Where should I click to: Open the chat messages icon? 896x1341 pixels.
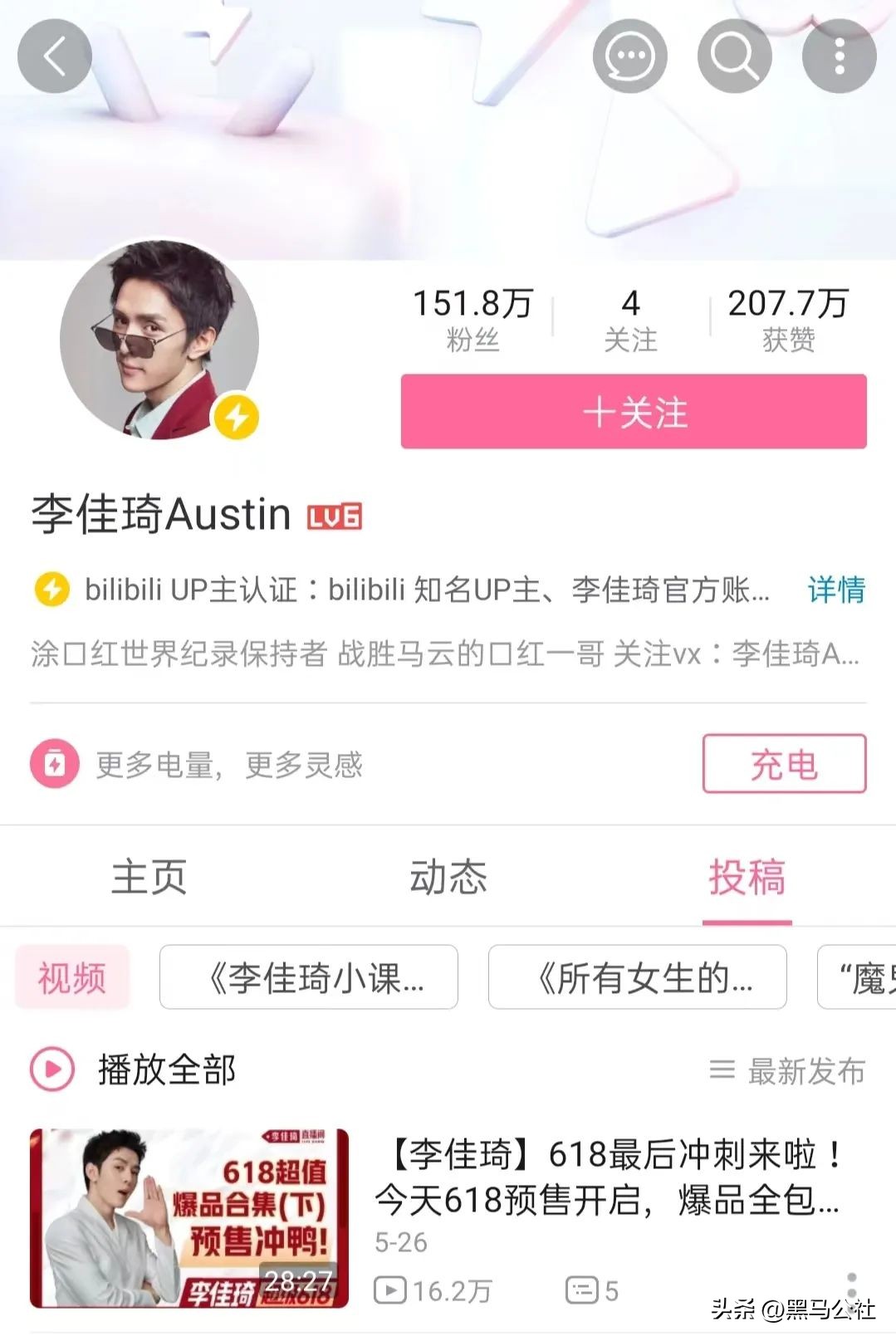coord(631,56)
